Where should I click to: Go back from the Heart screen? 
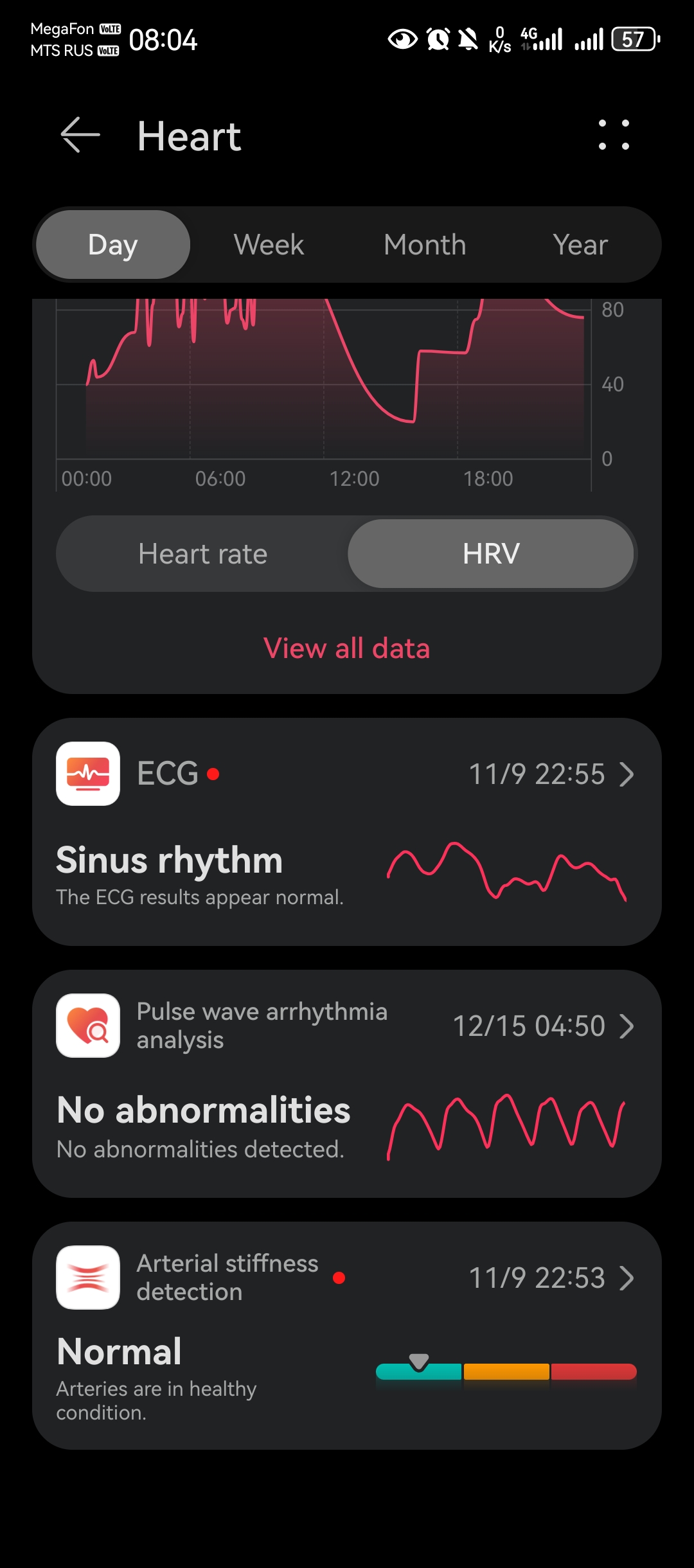click(80, 135)
